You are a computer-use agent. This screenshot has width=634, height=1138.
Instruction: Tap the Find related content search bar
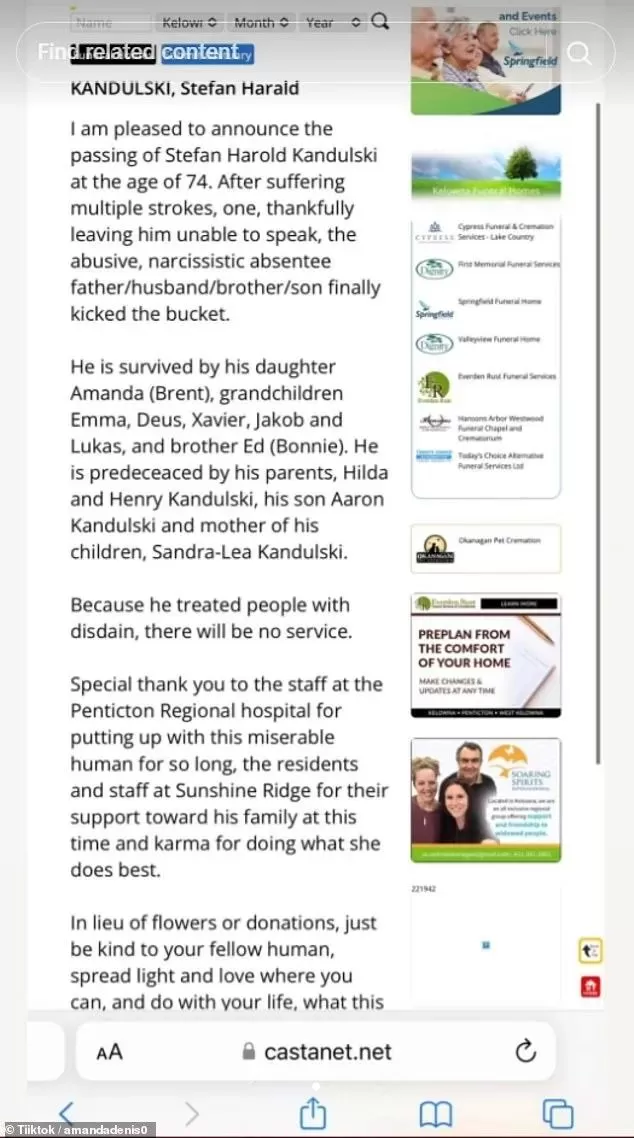point(316,52)
